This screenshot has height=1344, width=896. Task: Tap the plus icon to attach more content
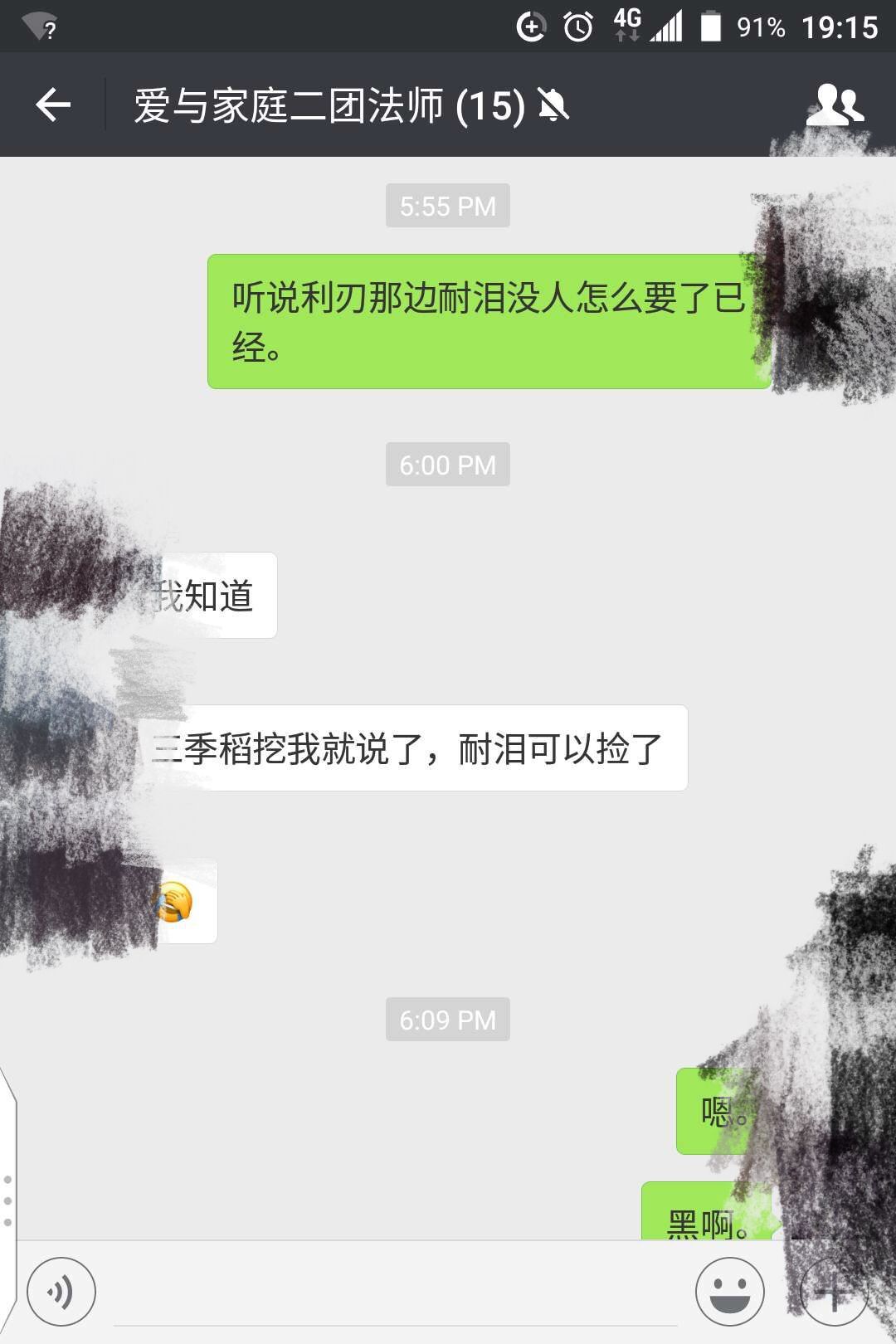(832, 1292)
